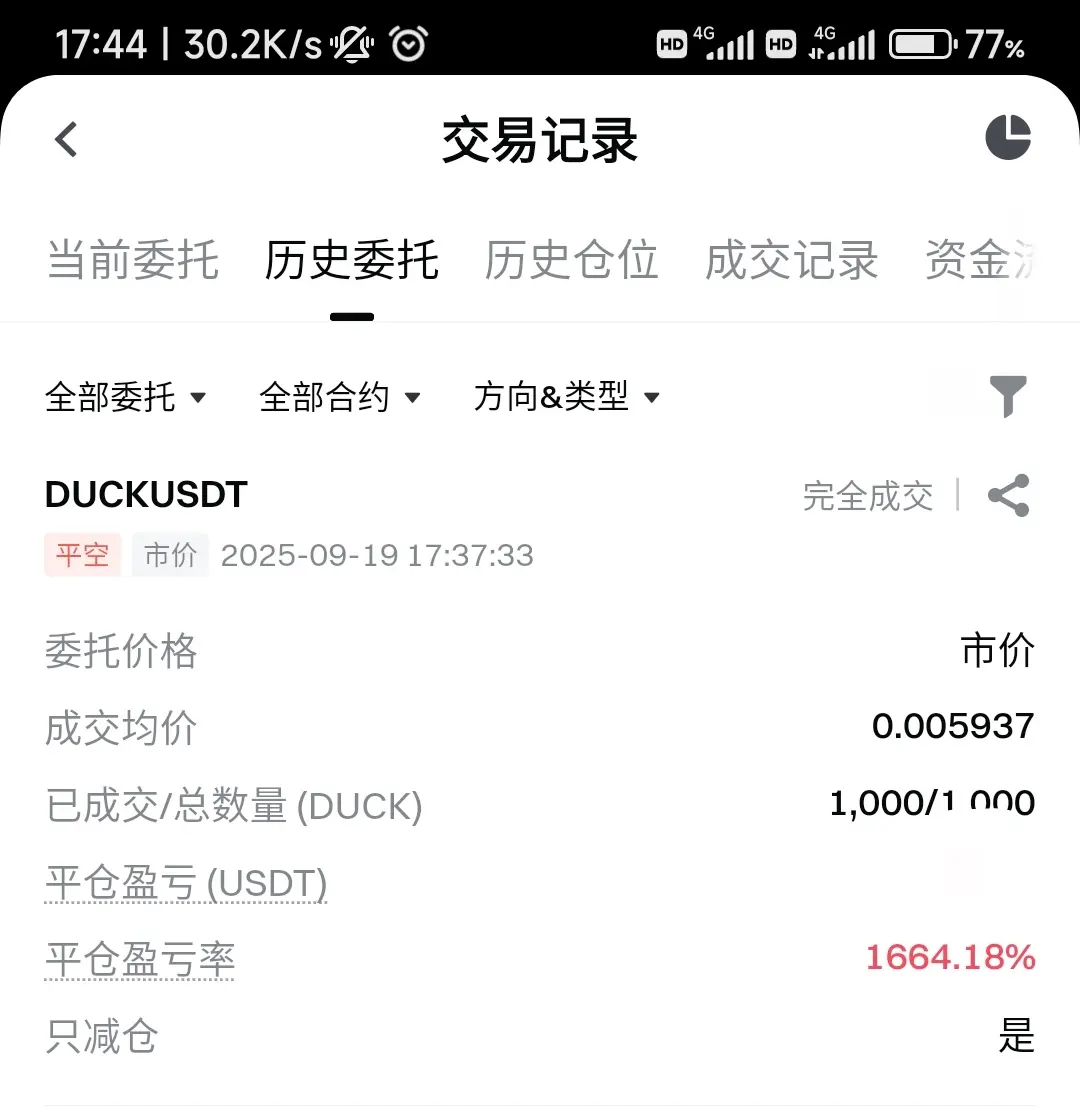Switch to the 当前委托 tab

[x=133, y=260]
